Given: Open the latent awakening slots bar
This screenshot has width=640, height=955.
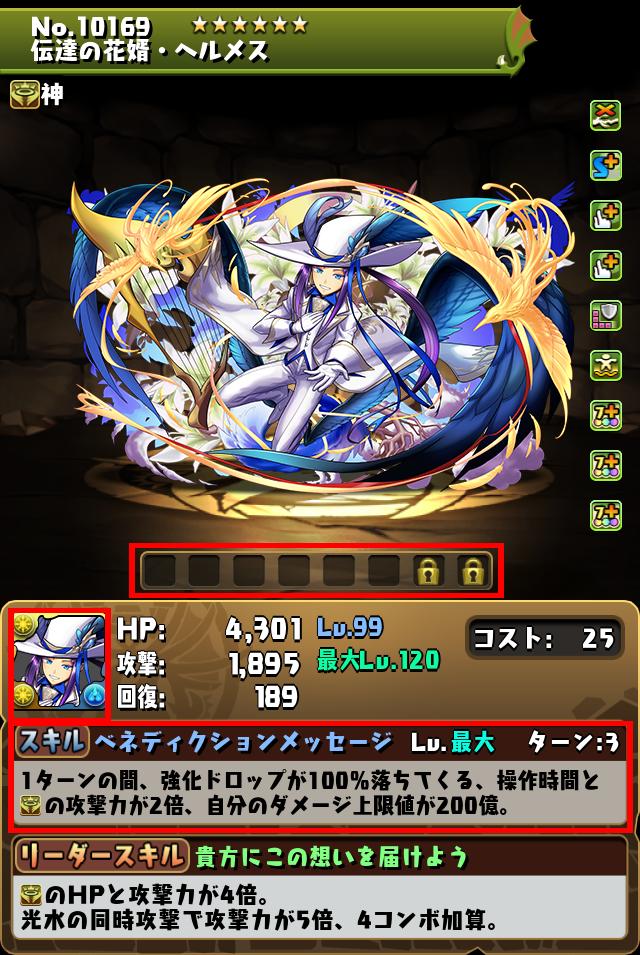Looking at the screenshot, I should pos(315,570).
